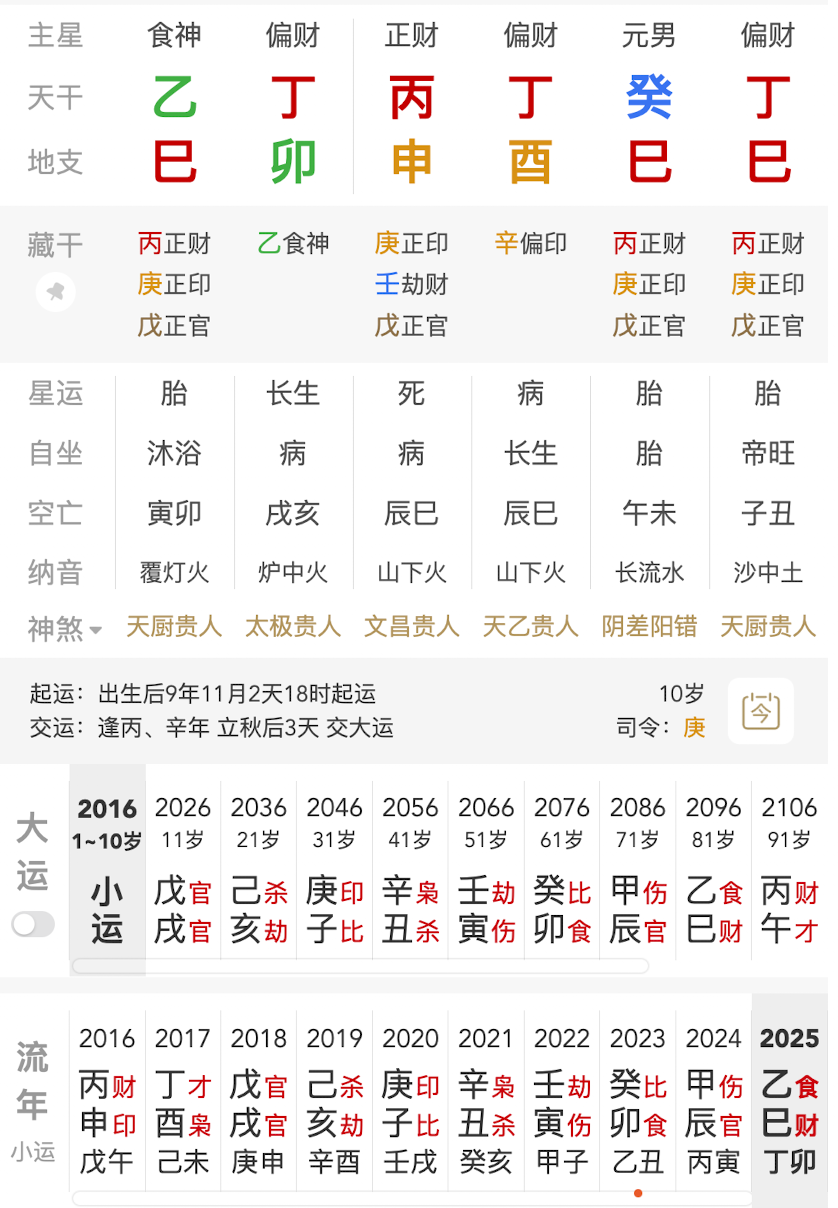Select the 2017 丁酉 流年
Viewport: 838px width, 1208px height.
click(x=183, y=1100)
